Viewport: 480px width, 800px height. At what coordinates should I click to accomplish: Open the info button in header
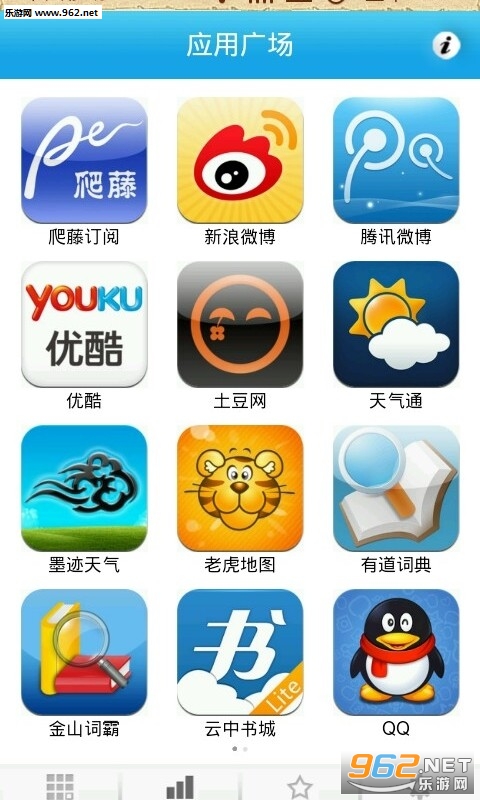pyautogui.click(x=446, y=45)
